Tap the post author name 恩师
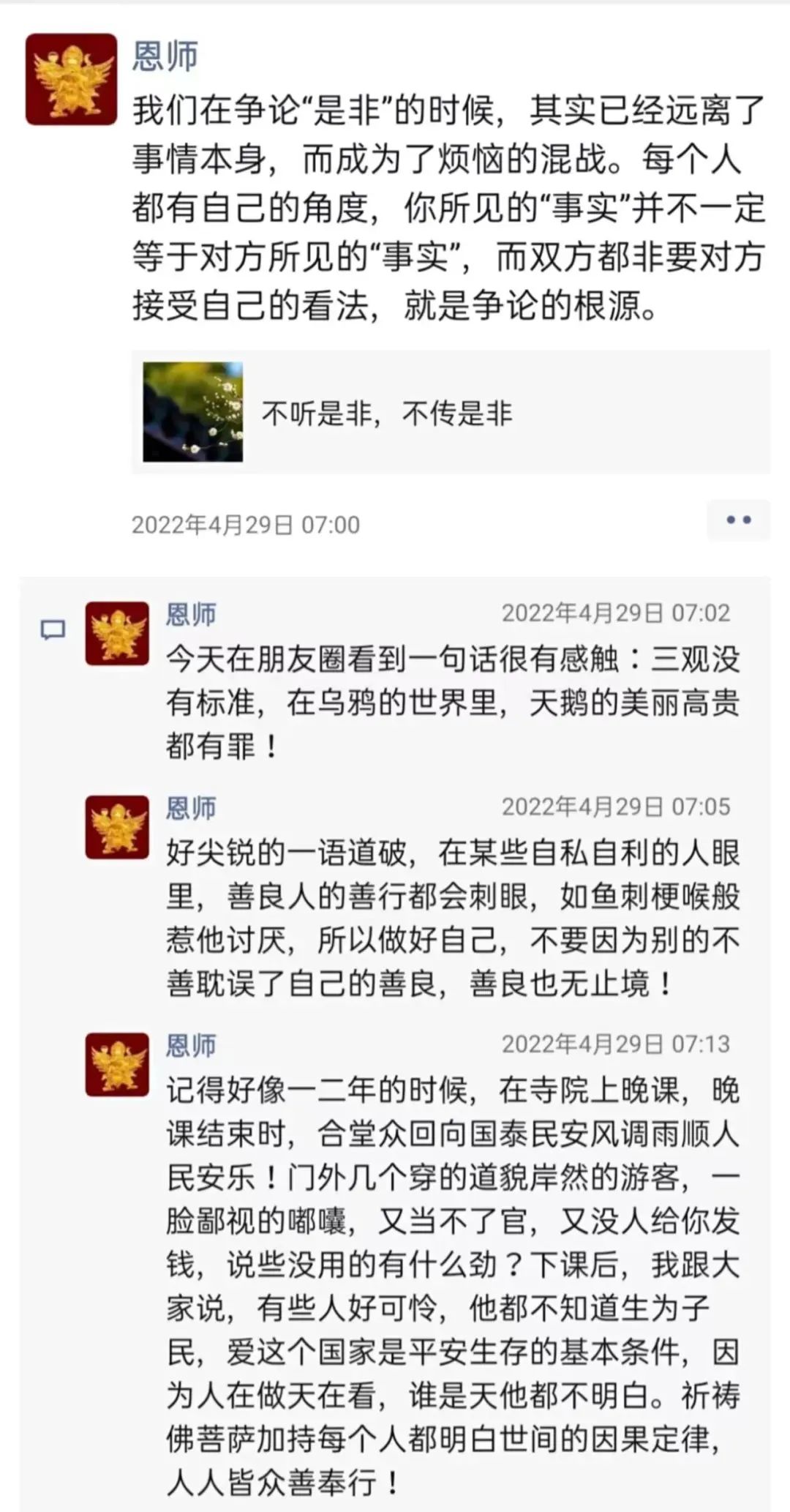The width and height of the screenshot is (790, 1512). click(165, 56)
